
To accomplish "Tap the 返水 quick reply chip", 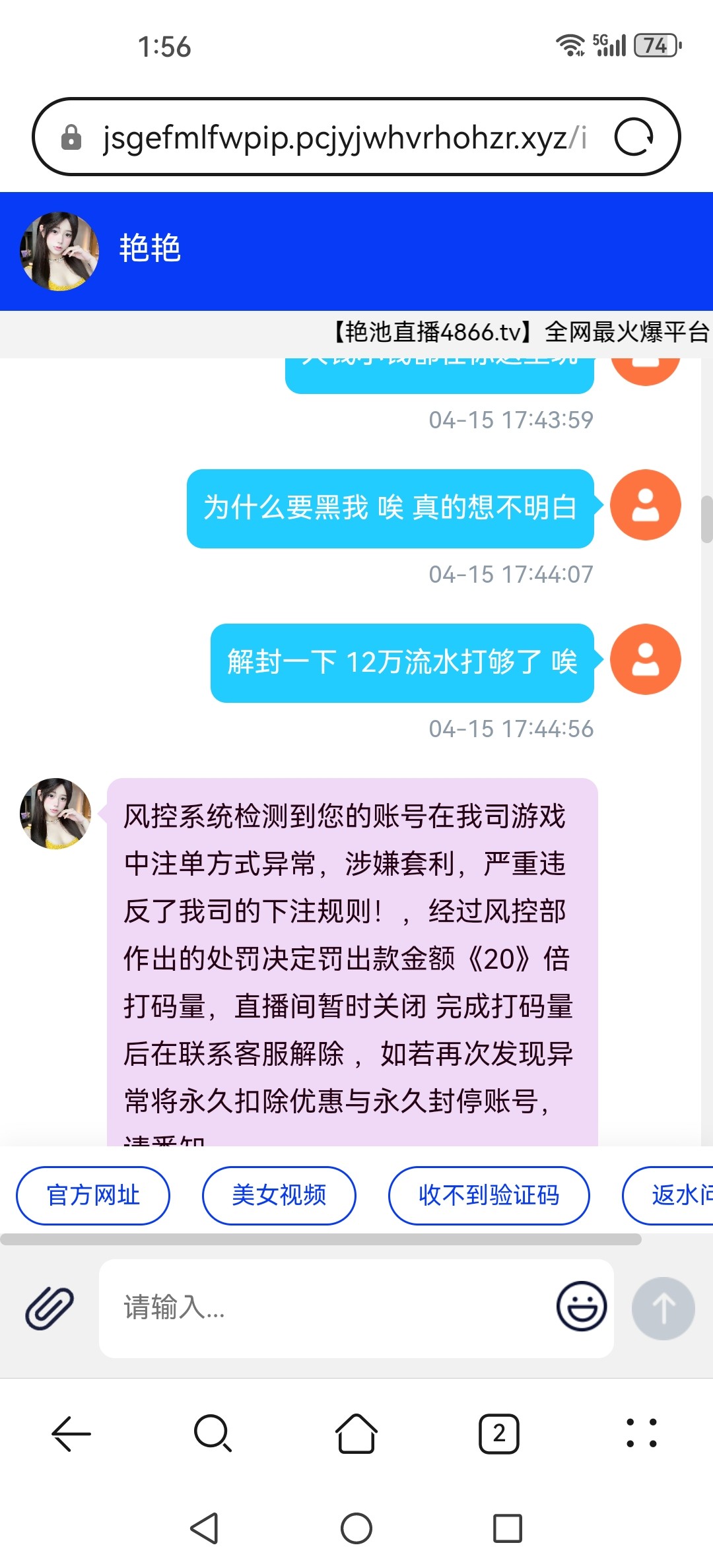I will pyautogui.click(x=673, y=1195).
